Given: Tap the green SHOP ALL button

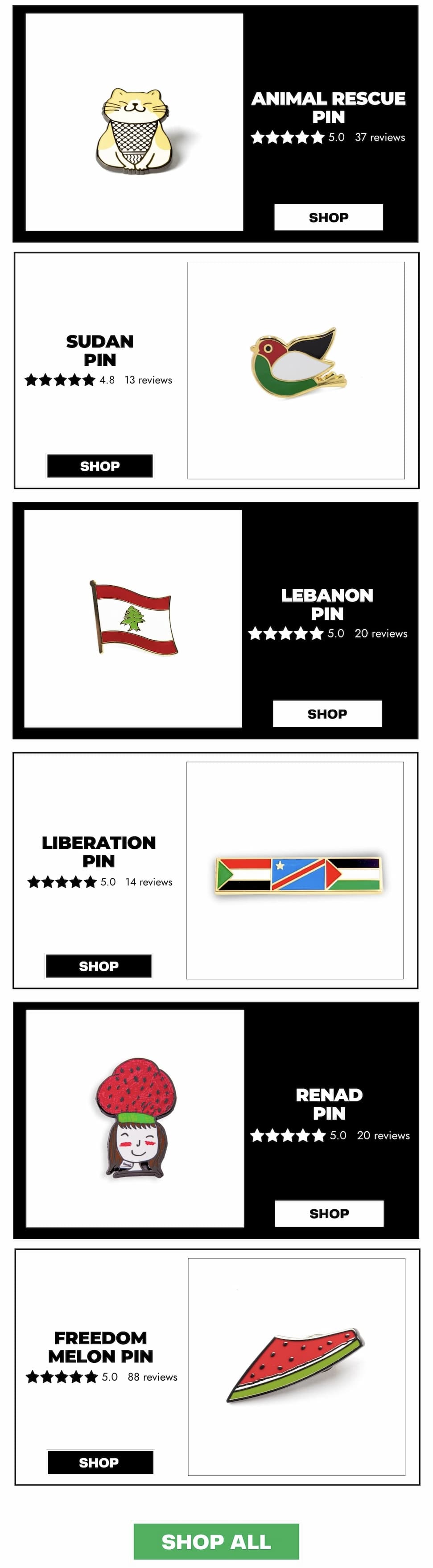Looking at the screenshot, I should tap(216, 1541).
